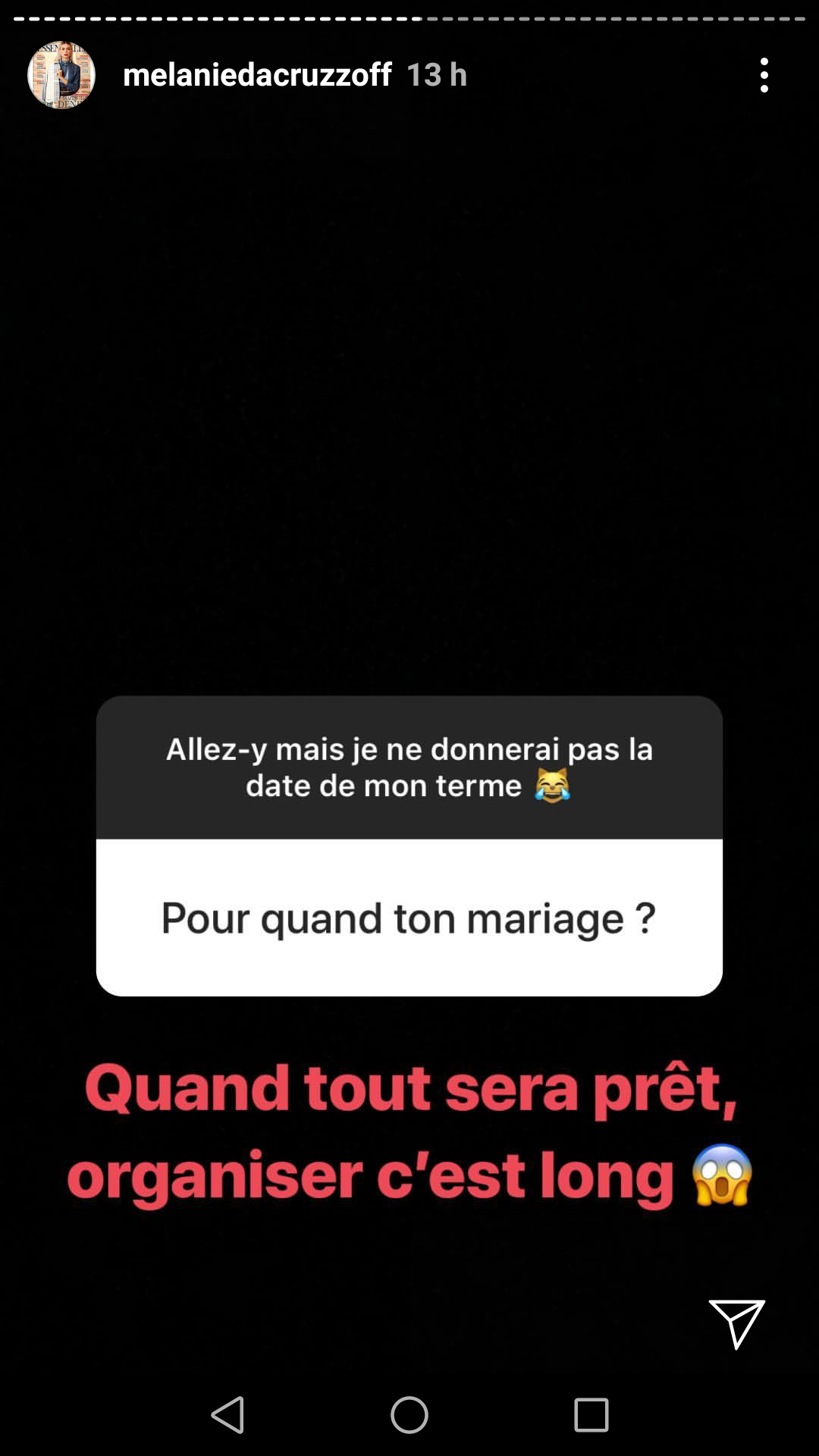Open melaniedacruzzoff's profile picture
This screenshot has width=819, height=1456.
(61, 75)
